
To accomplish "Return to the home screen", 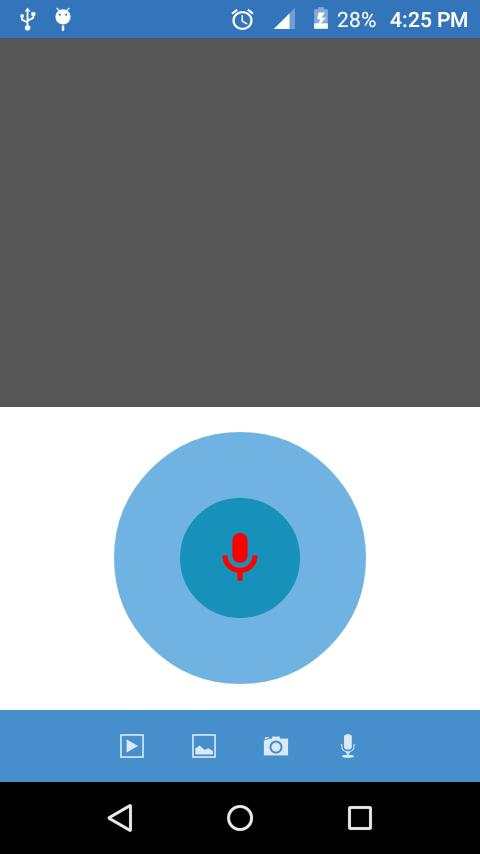I will [240, 818].
